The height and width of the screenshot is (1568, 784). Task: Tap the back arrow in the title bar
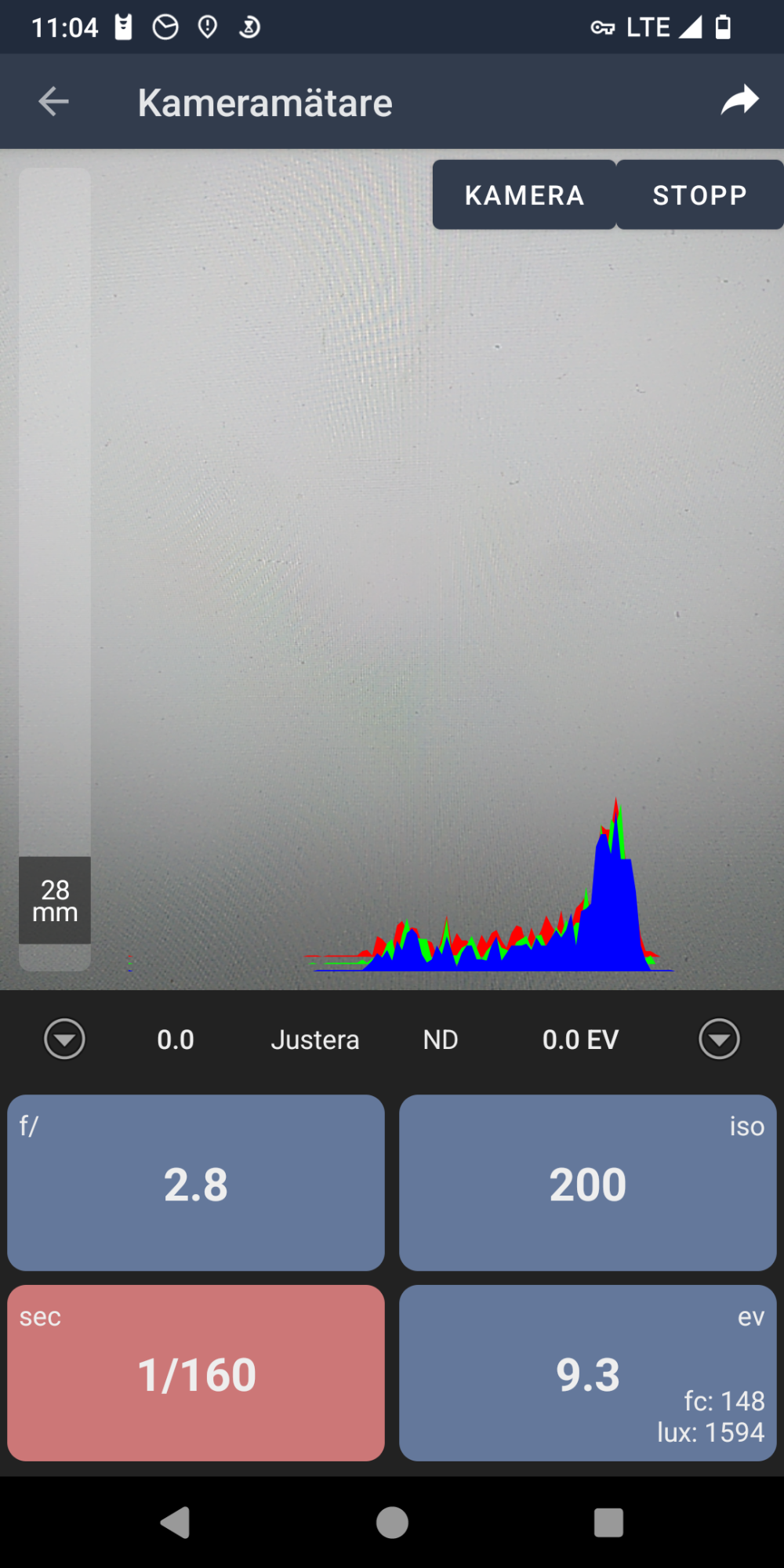53,101
